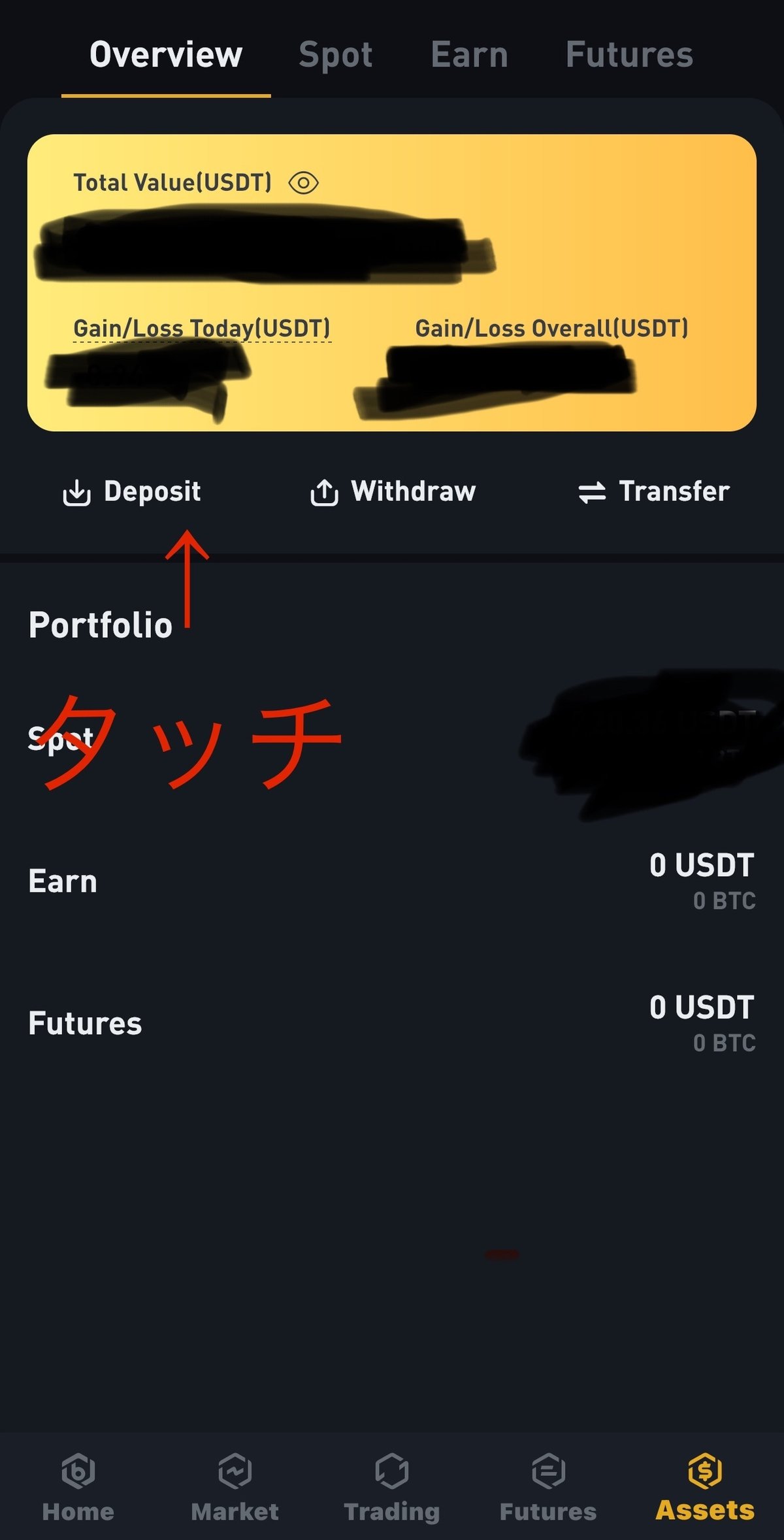The width and height of the screenshot is (784, 1540).
Task: Open the Earn portfolio row showing 0 USDT
Action: click(x=392, y=880)
